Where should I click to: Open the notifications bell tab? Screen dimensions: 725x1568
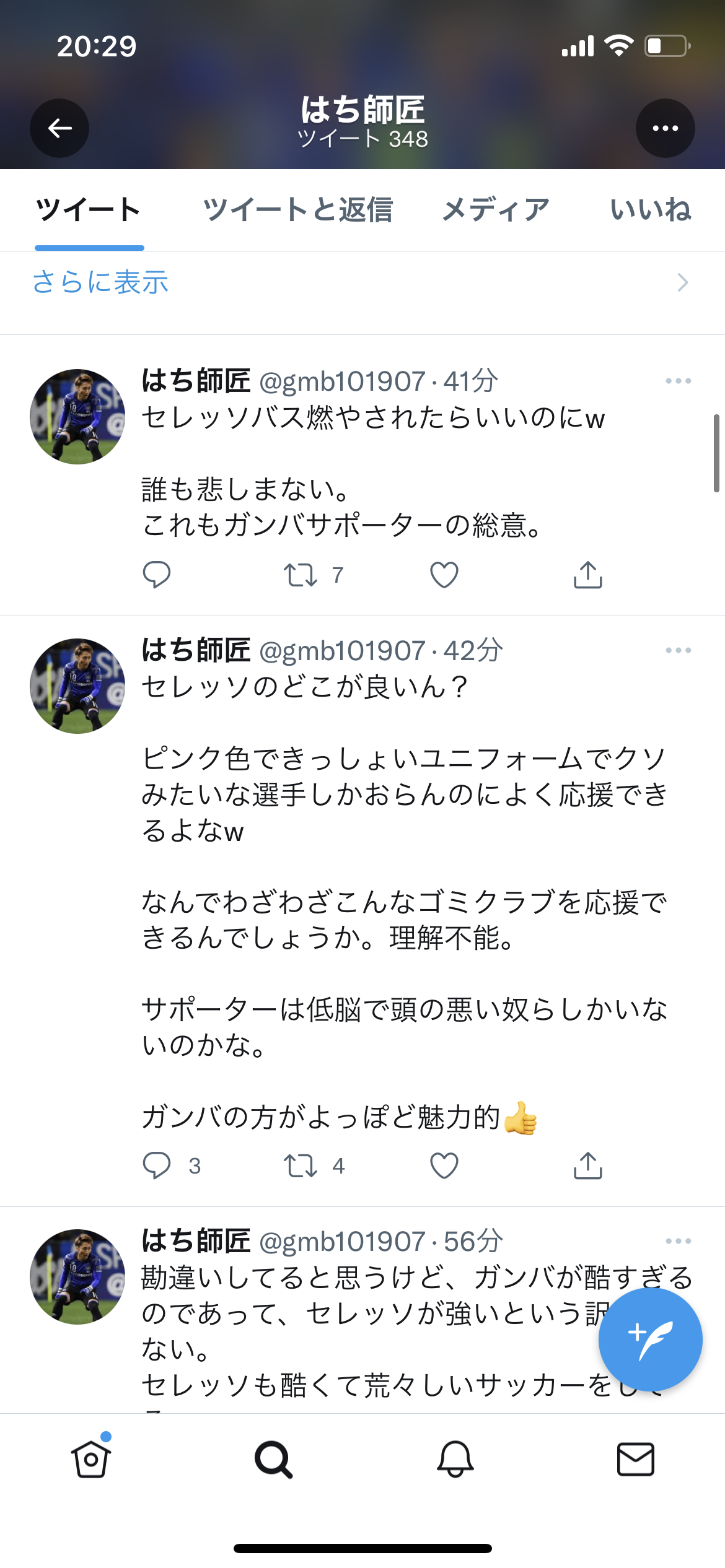click(455, 1459)
